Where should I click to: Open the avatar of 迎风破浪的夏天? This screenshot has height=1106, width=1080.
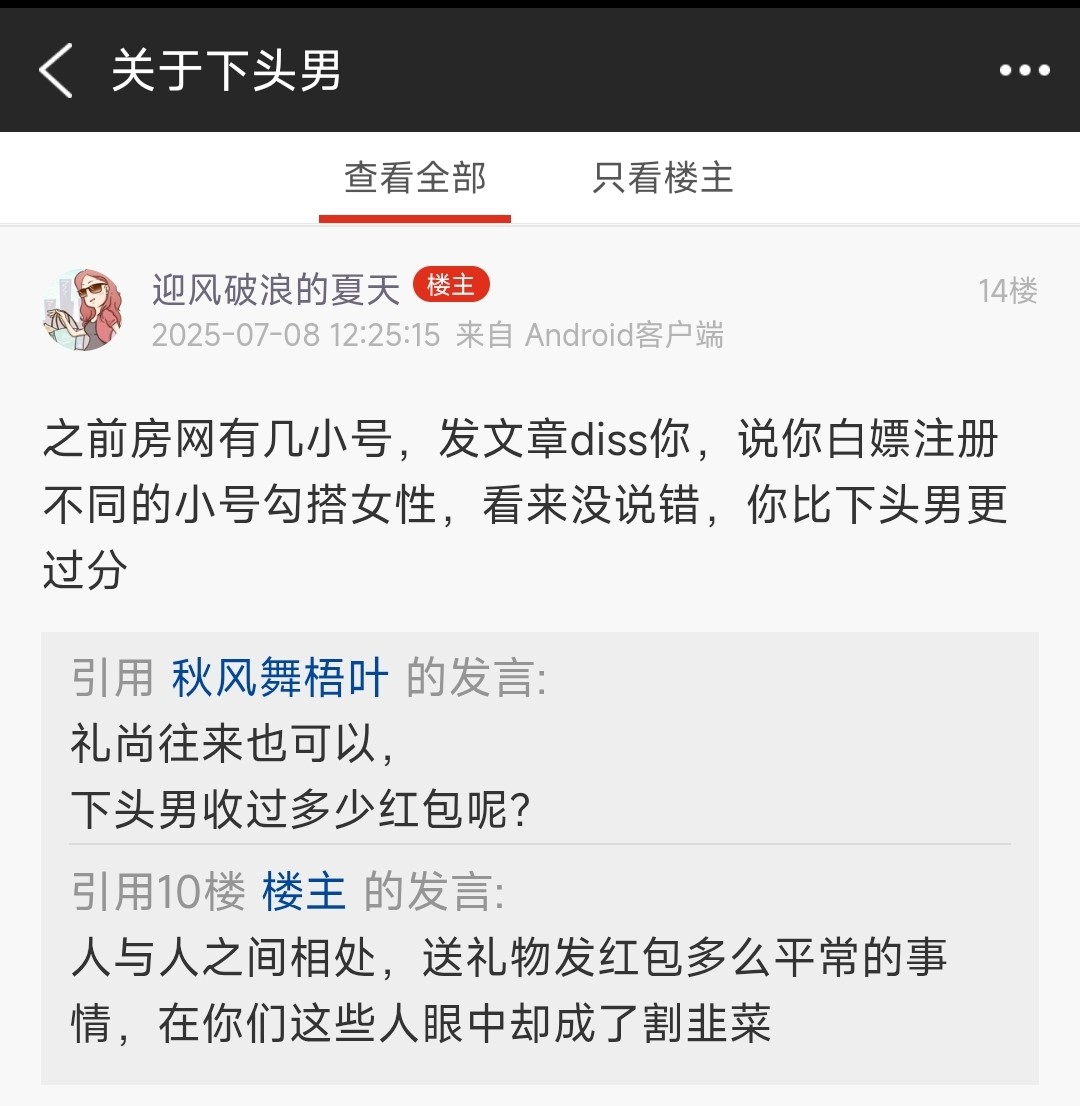[x=83, y=309]
